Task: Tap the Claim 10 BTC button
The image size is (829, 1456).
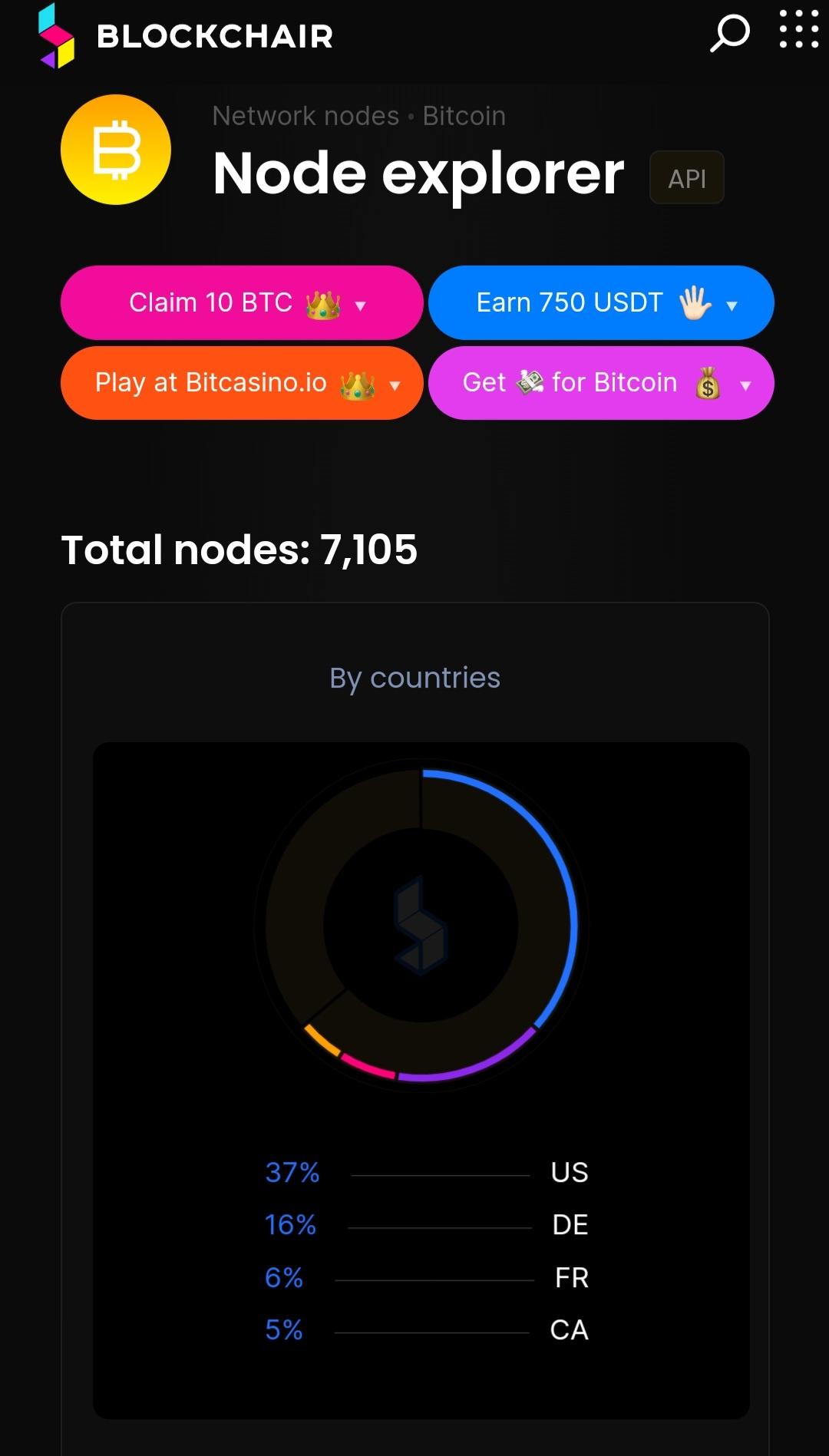Action: (x=242, y=302)
